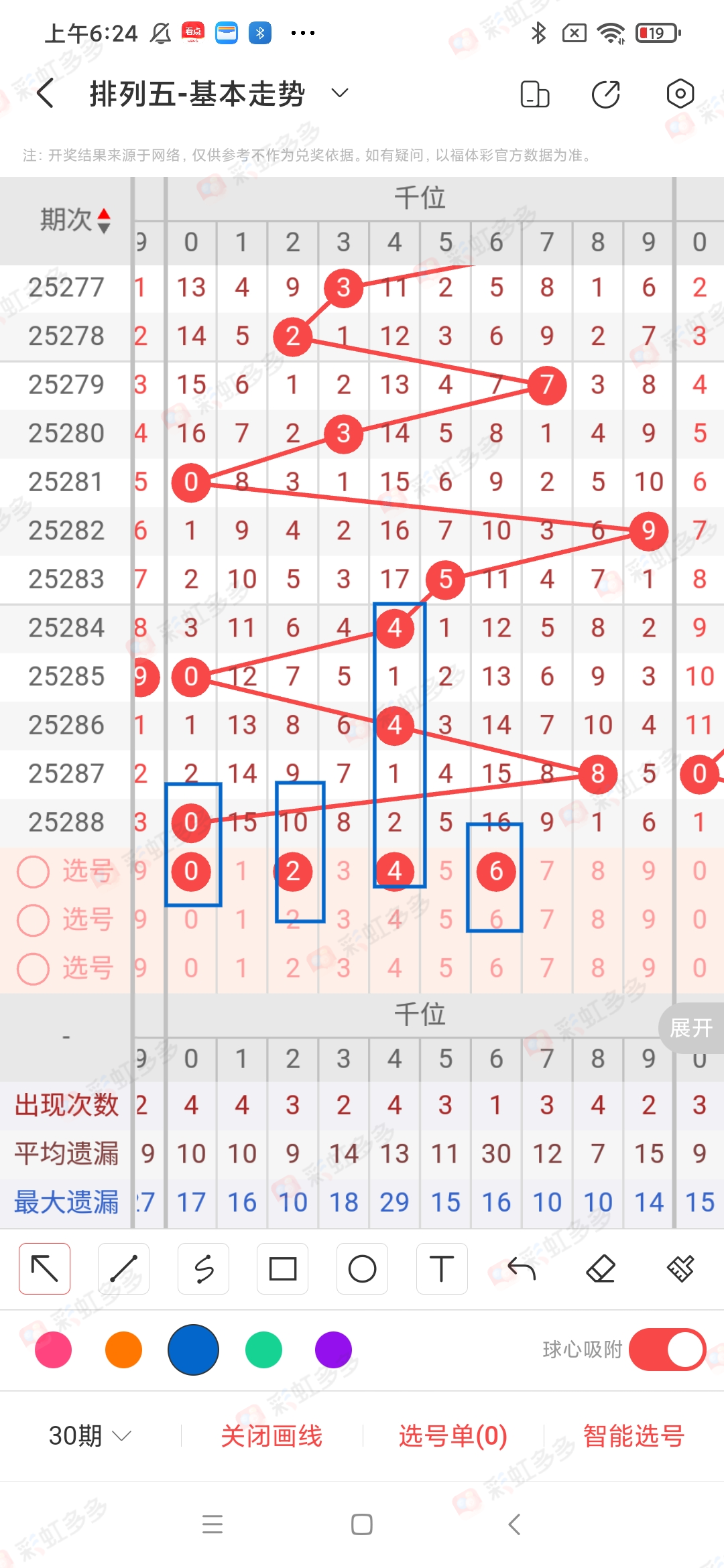Pick the green color swatch
This screenshot has width=724, height=1568.
click(x=263, y=1348)
